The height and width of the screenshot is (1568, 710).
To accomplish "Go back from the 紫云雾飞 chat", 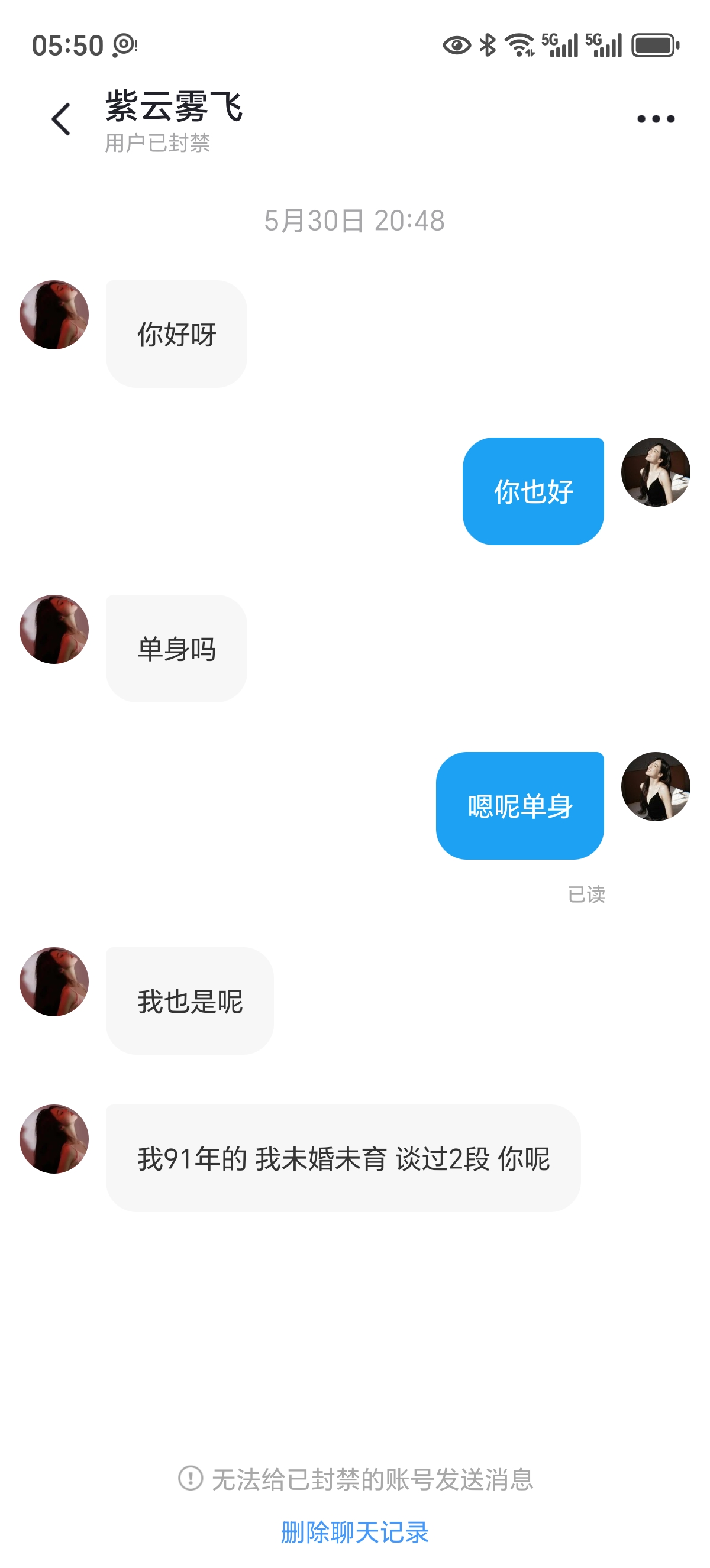I will (x=61, y=119).
